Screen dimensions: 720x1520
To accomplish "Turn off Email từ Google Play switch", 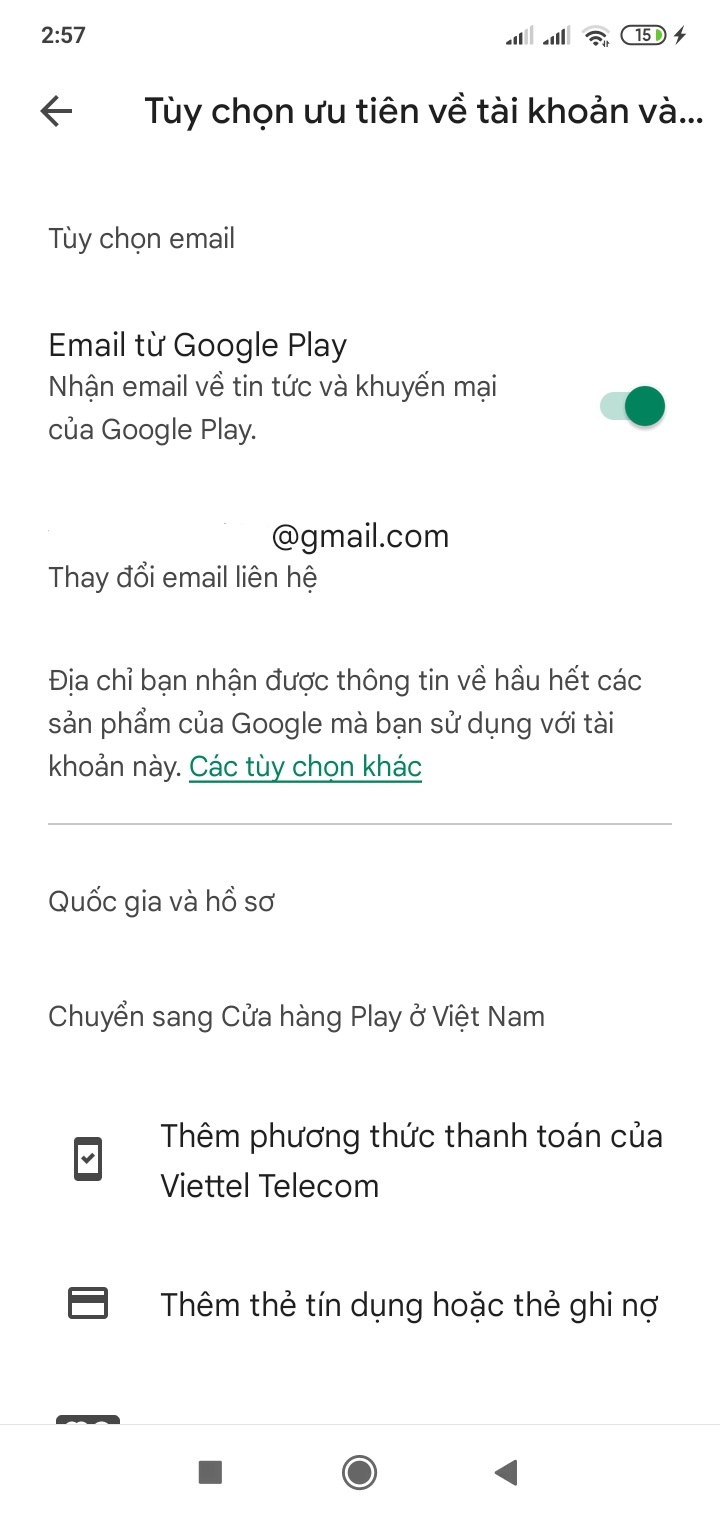I will (x=632, y=406).
